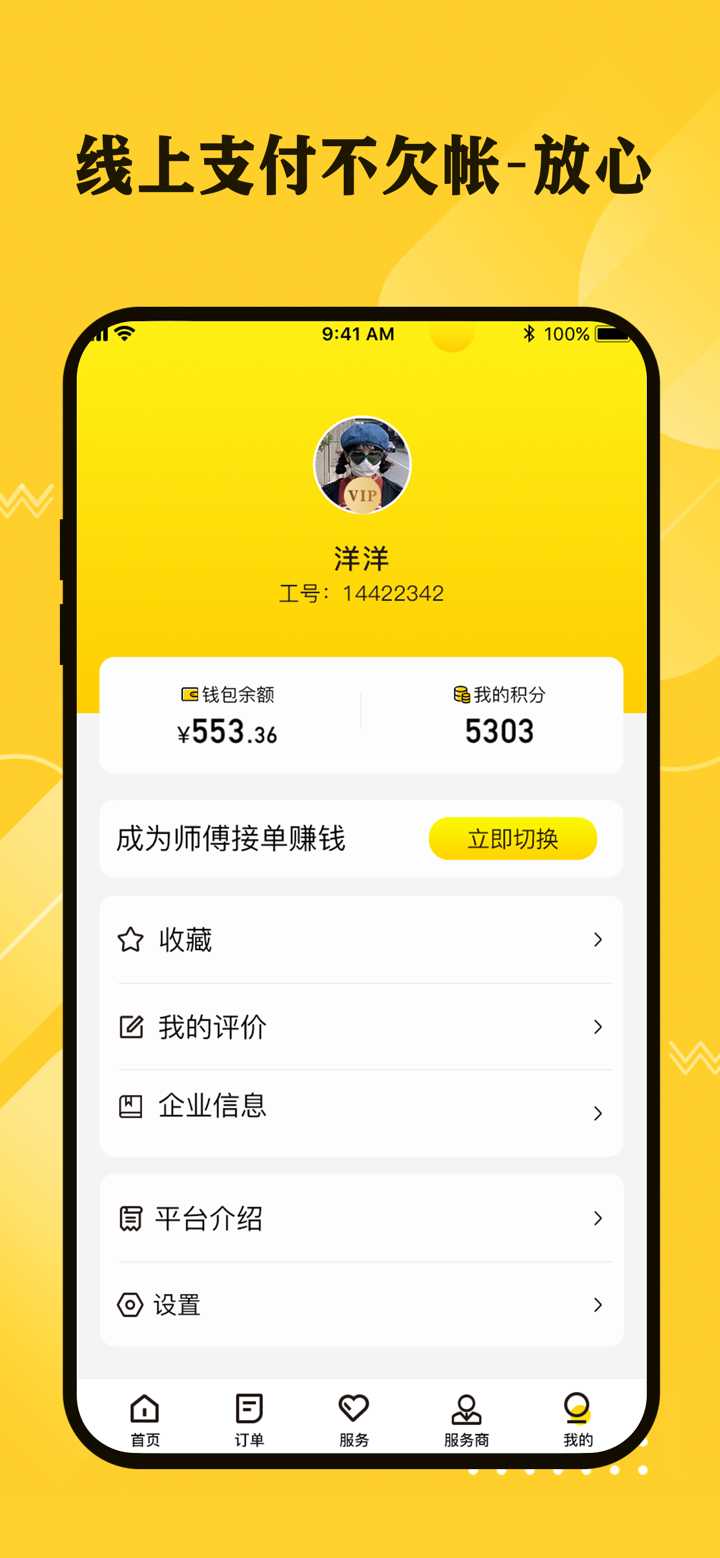Viewport: 720px width, 1558px height.
Task: Tap the VIP avatar of 洋洋
Action: 362,465
